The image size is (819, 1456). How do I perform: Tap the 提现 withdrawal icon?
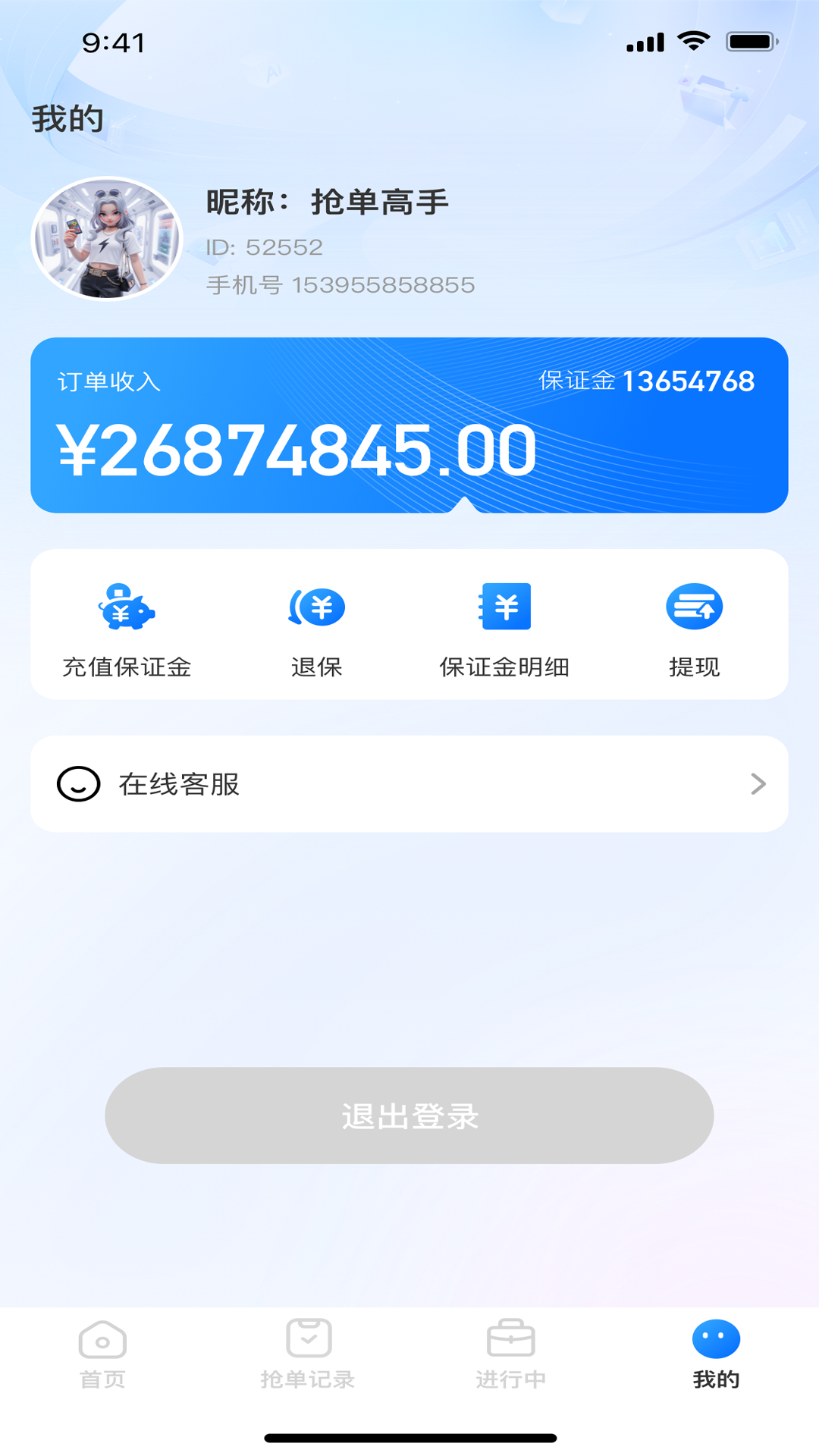click(x=694, y=607)
